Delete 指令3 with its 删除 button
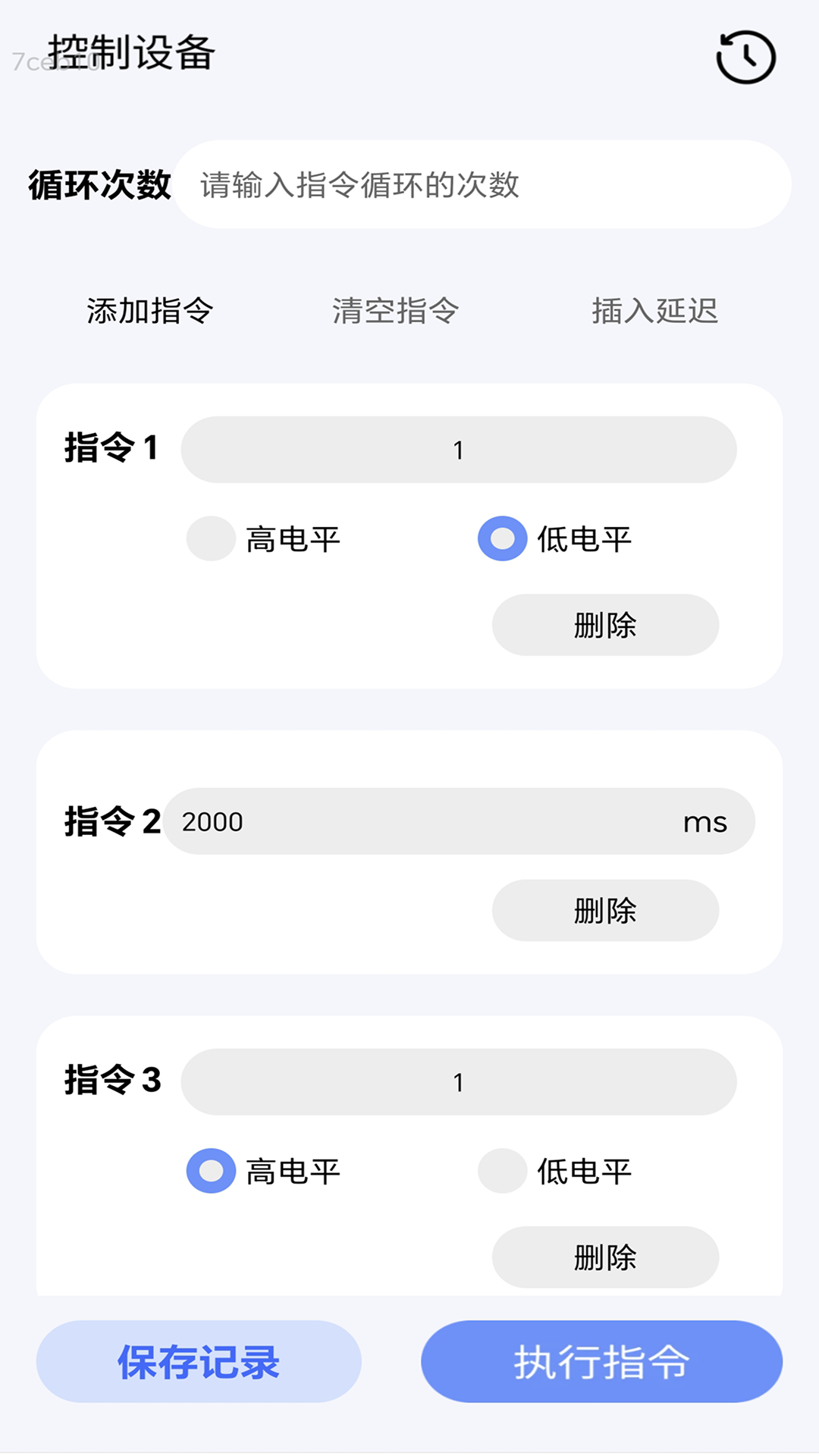 point(604,1257)
